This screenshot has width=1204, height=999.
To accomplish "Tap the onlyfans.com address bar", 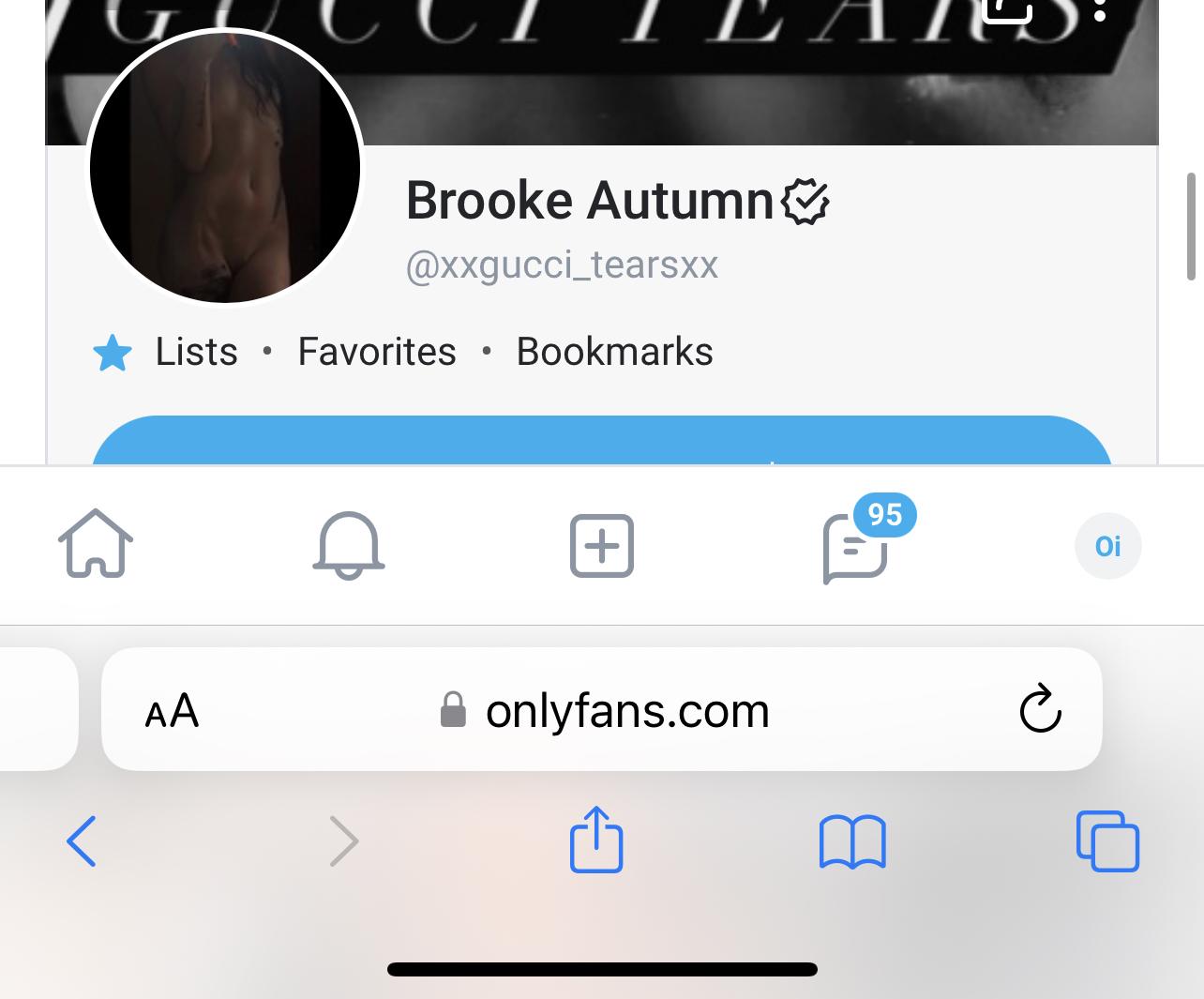I will coord(626,711).
